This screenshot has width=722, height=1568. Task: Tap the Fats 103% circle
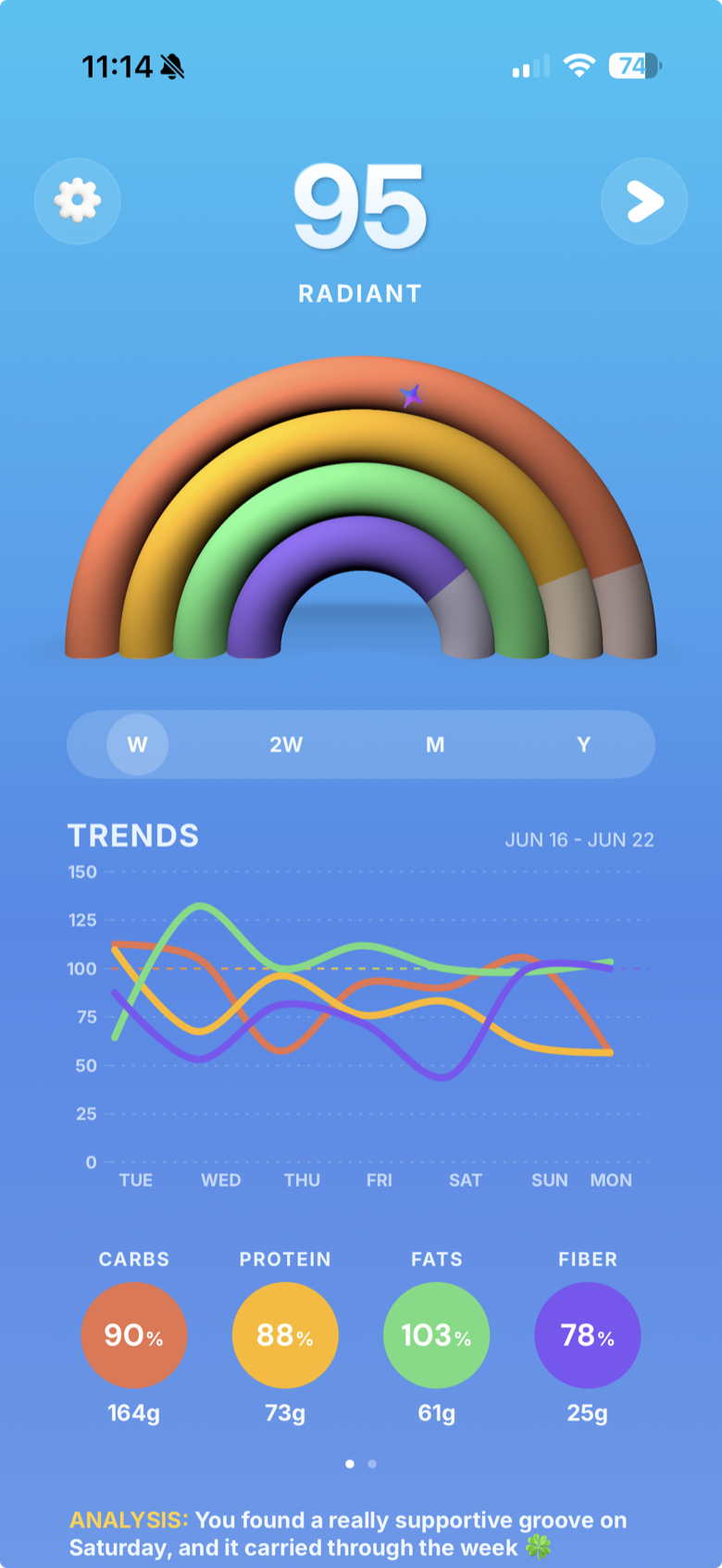click(x=436, y=1335)
